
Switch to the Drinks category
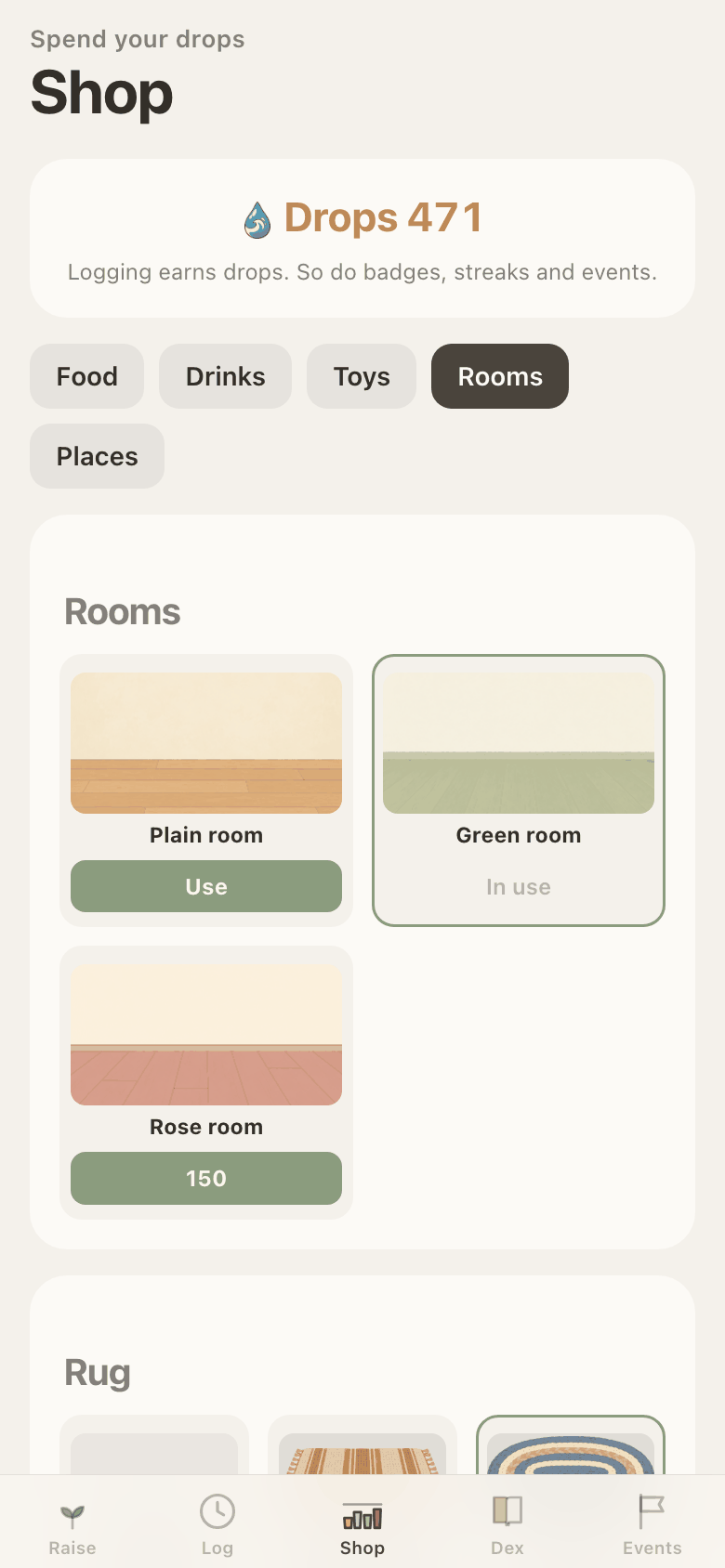point(225,376)
